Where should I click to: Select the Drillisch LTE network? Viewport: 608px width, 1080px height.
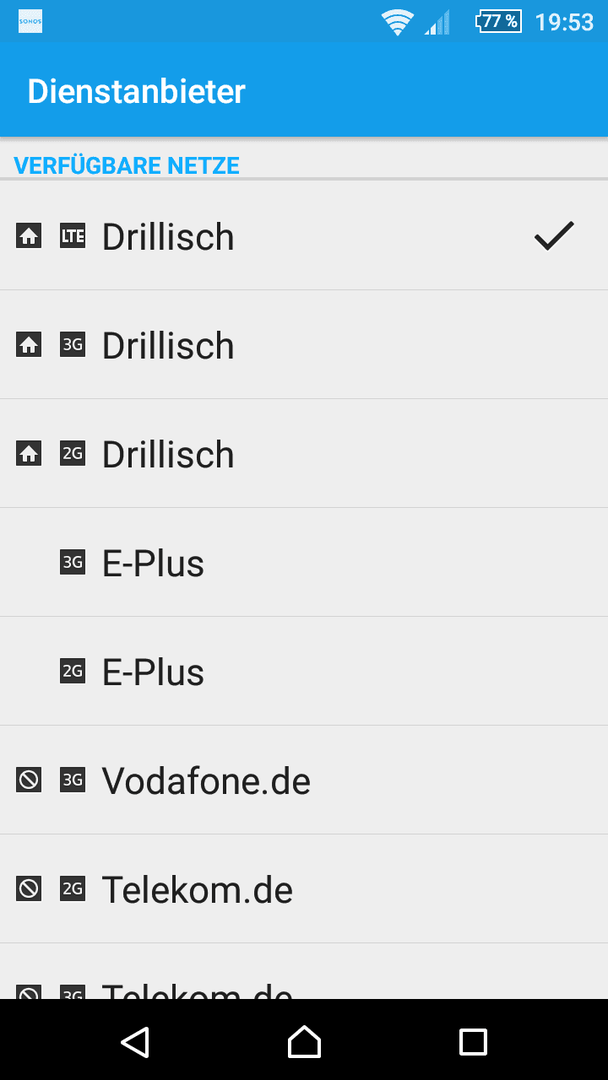(304, 236)
